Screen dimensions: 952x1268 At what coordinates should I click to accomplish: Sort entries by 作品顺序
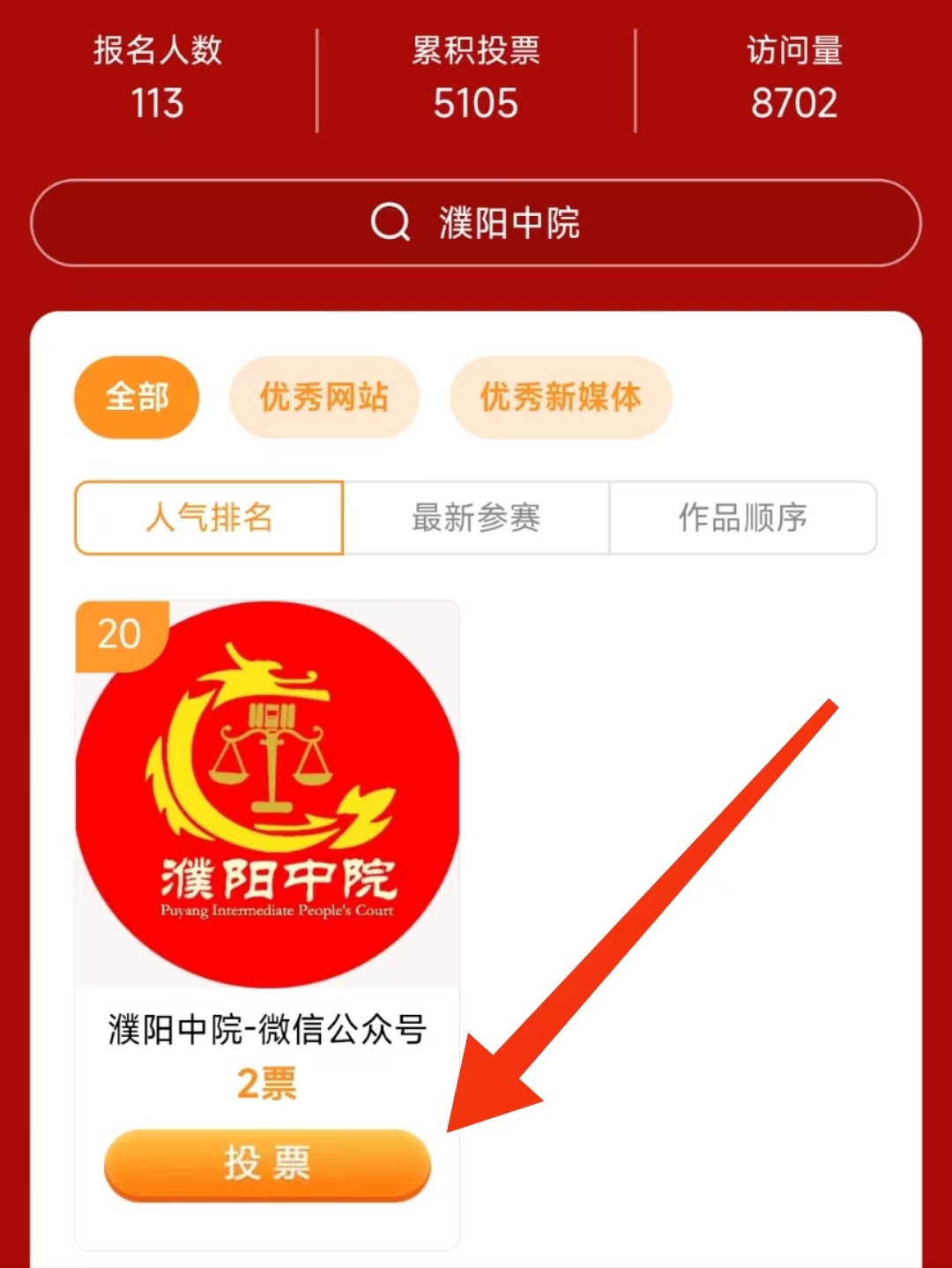[742, 518]
